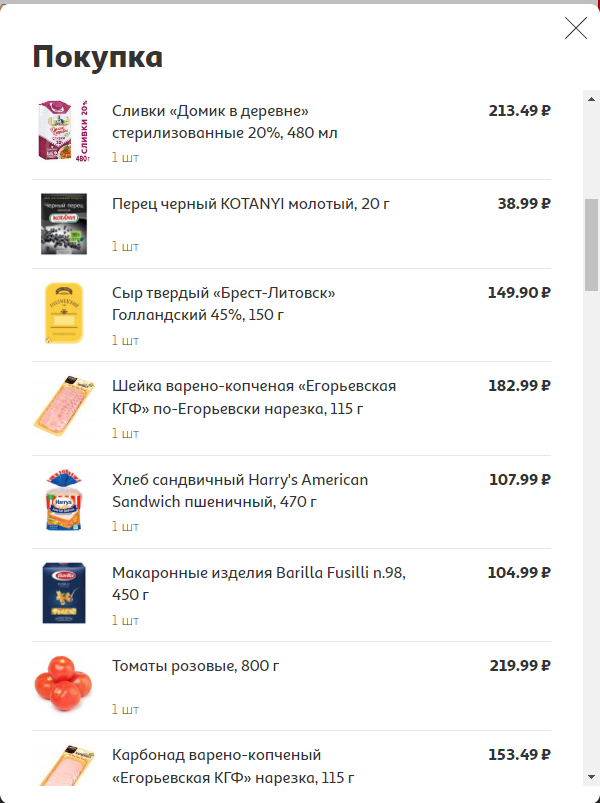Viewport: 600px width, 803px height.
Task: Open Сливки «Домик в деревне» item
Action: coord(225,121)
